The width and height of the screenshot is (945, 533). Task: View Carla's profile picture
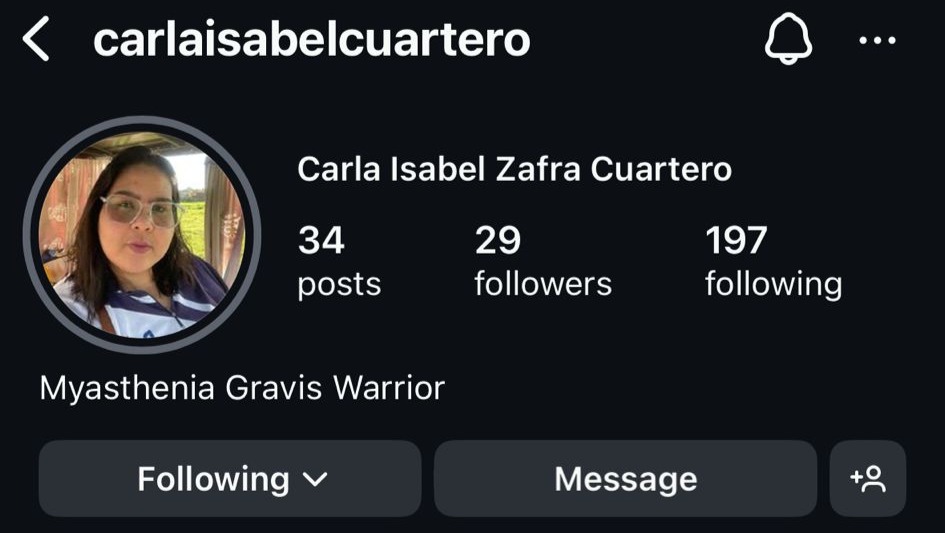point(142,236)
